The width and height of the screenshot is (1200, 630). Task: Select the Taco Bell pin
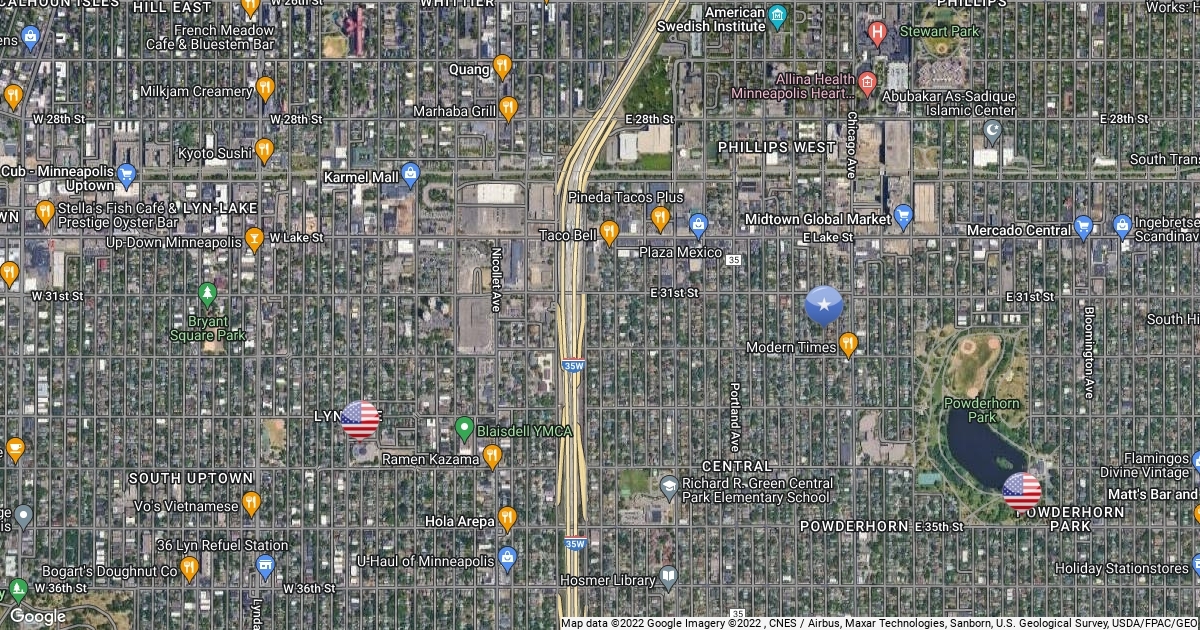(608, 232)
